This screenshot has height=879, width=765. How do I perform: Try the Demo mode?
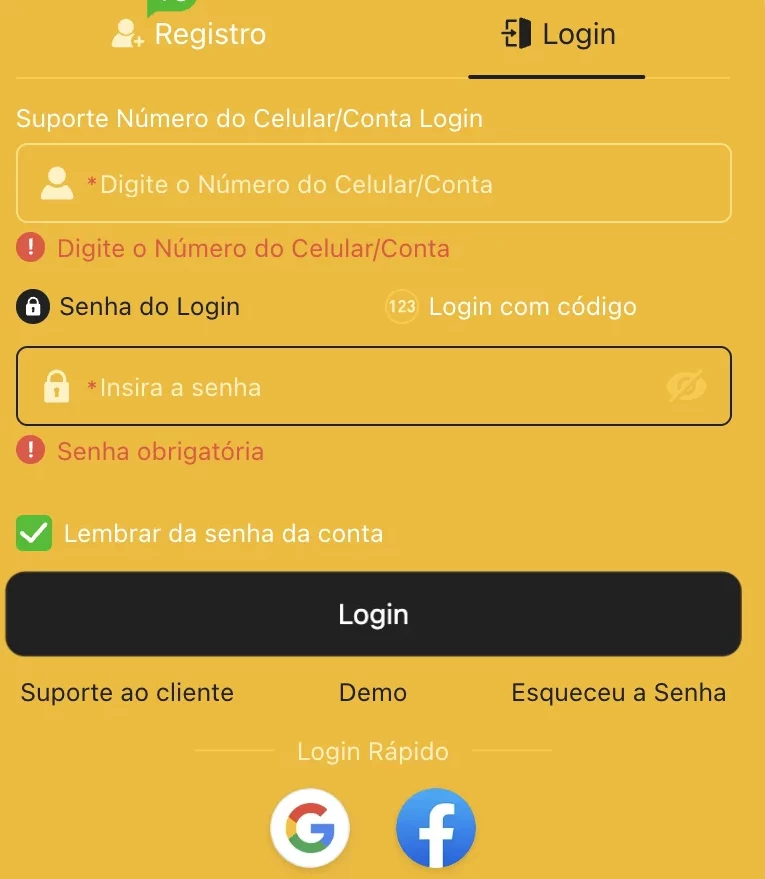point(373,692)
